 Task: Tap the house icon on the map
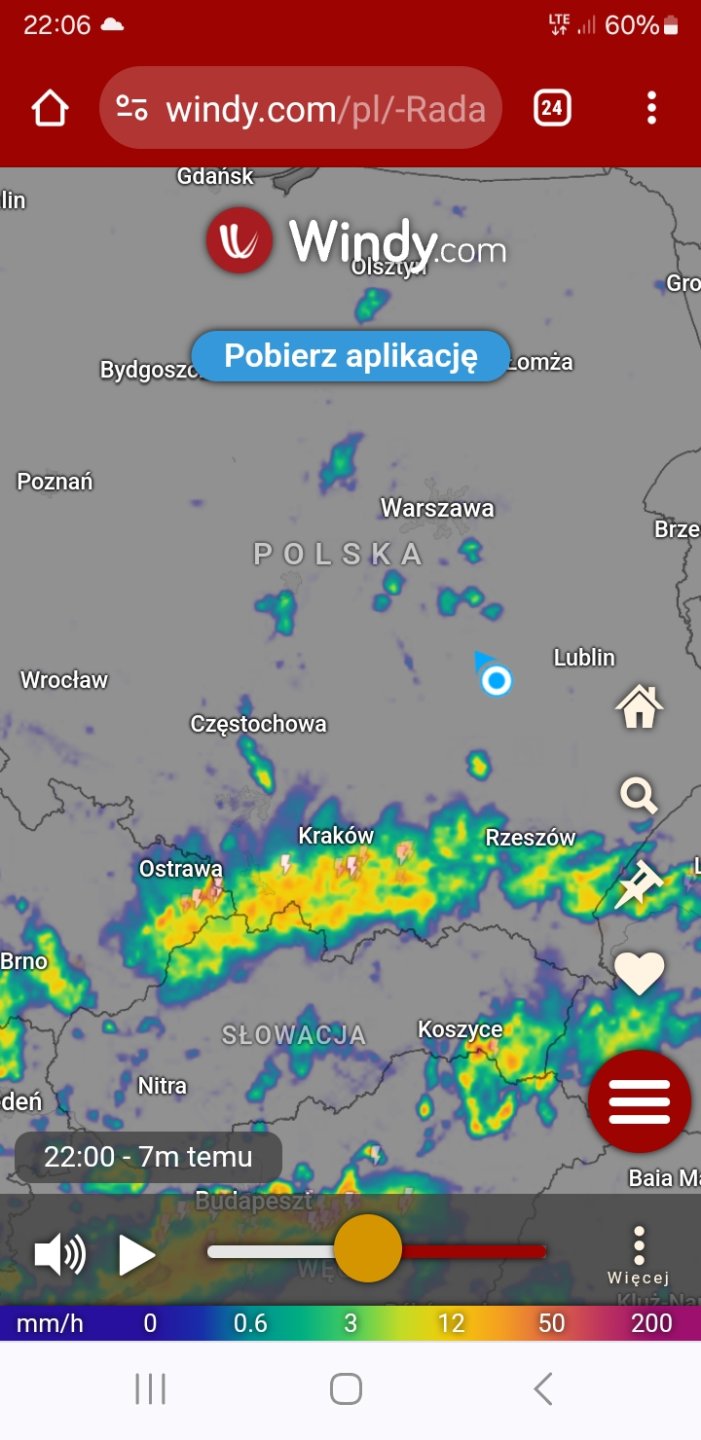639,706
